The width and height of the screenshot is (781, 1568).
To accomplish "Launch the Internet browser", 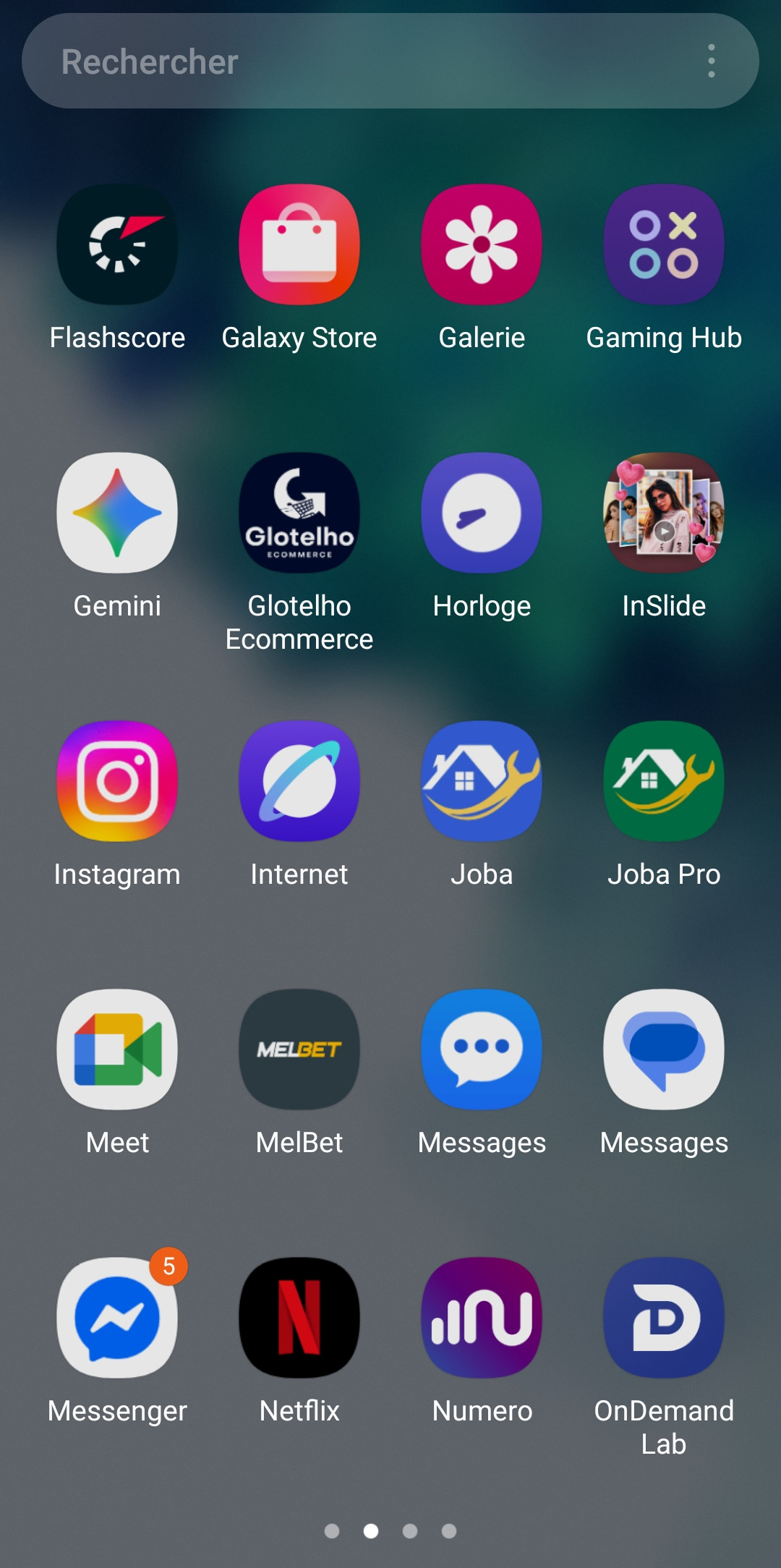I will pos(299,781).
